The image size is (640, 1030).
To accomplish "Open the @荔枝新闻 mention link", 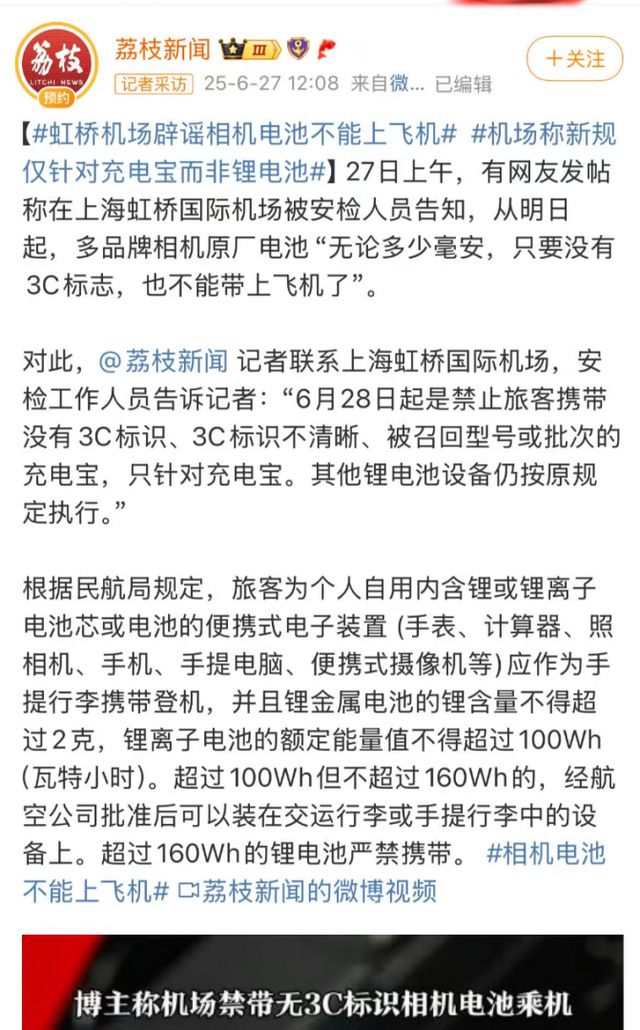I will click(x=163, y=360).
